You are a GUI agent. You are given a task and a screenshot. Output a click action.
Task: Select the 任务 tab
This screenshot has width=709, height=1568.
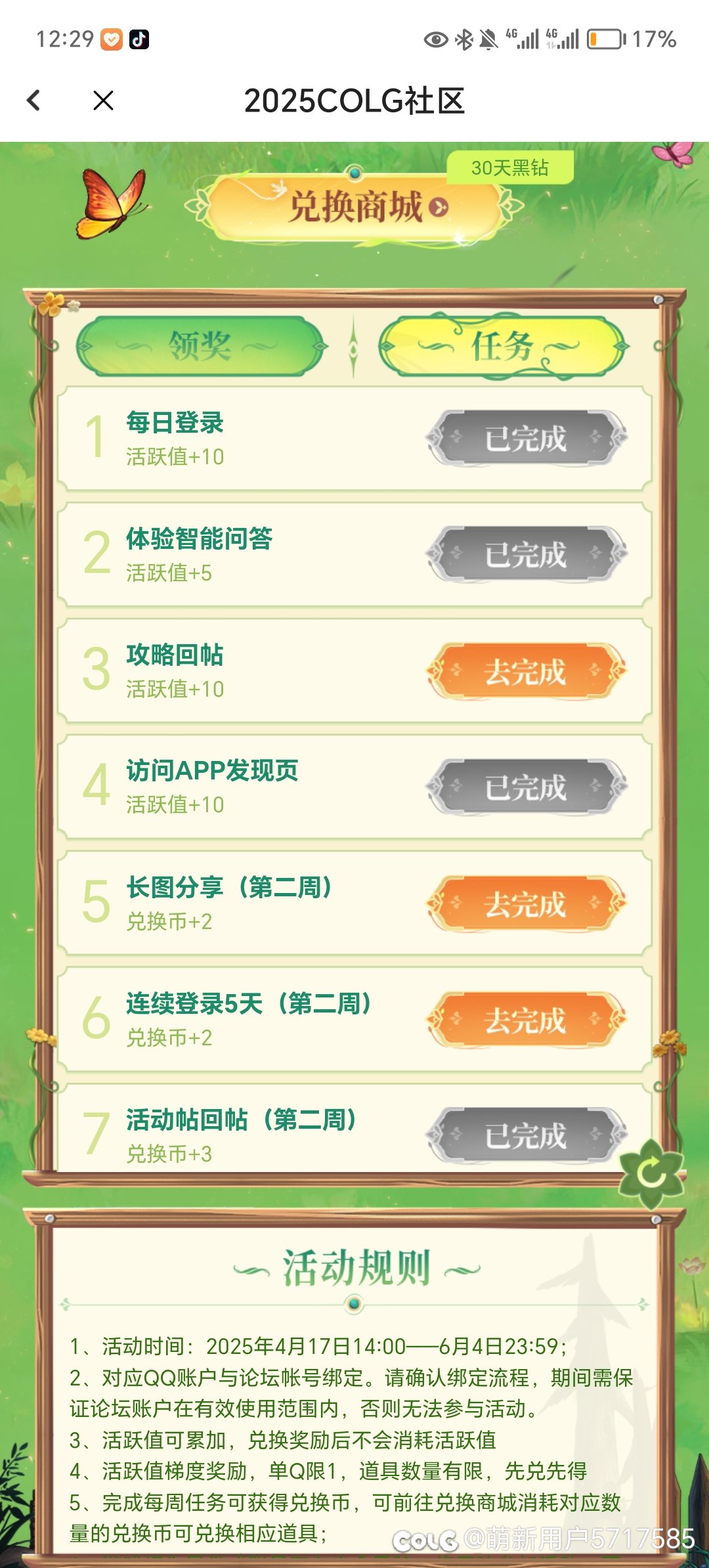click(503, 345)
